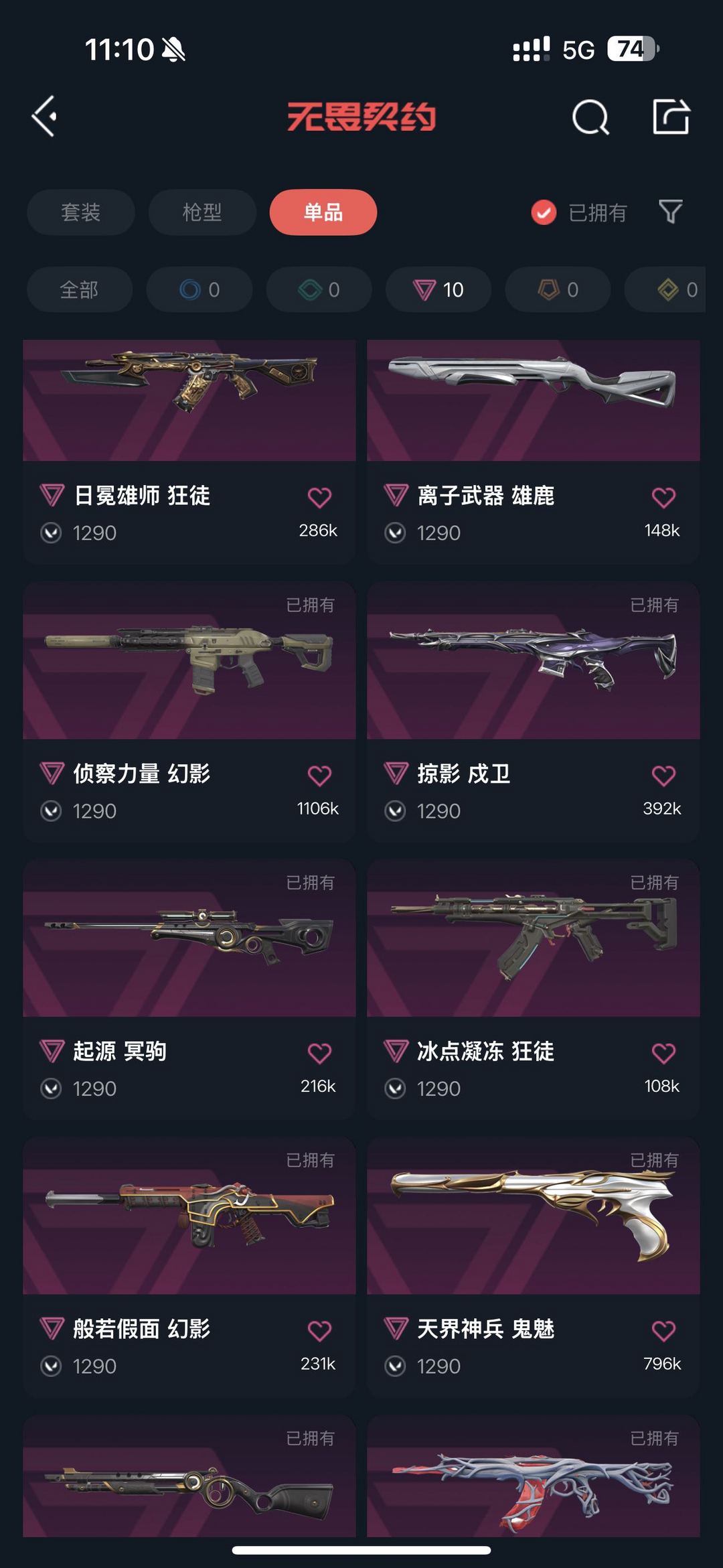Open the search icon in the header
The width and height of the screenshot is (723, 1568).
pos(590,117)
